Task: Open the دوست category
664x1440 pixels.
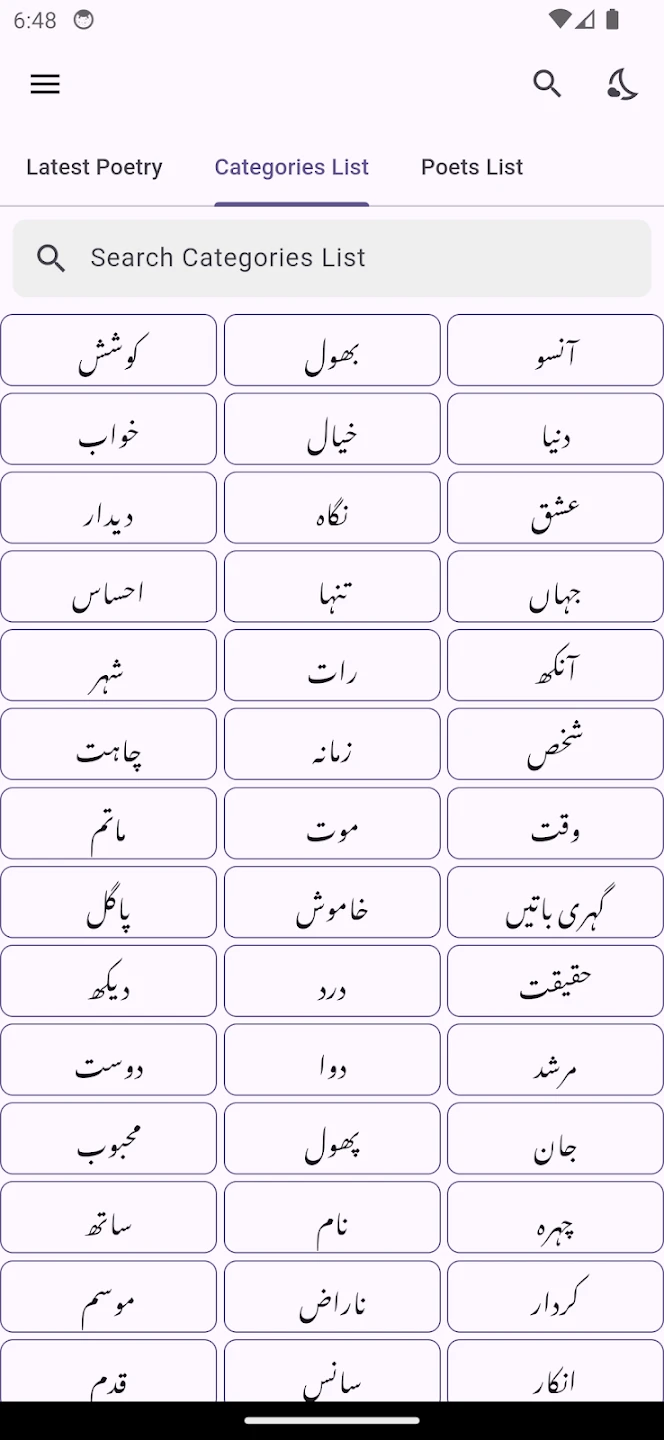Action: 108,1060
